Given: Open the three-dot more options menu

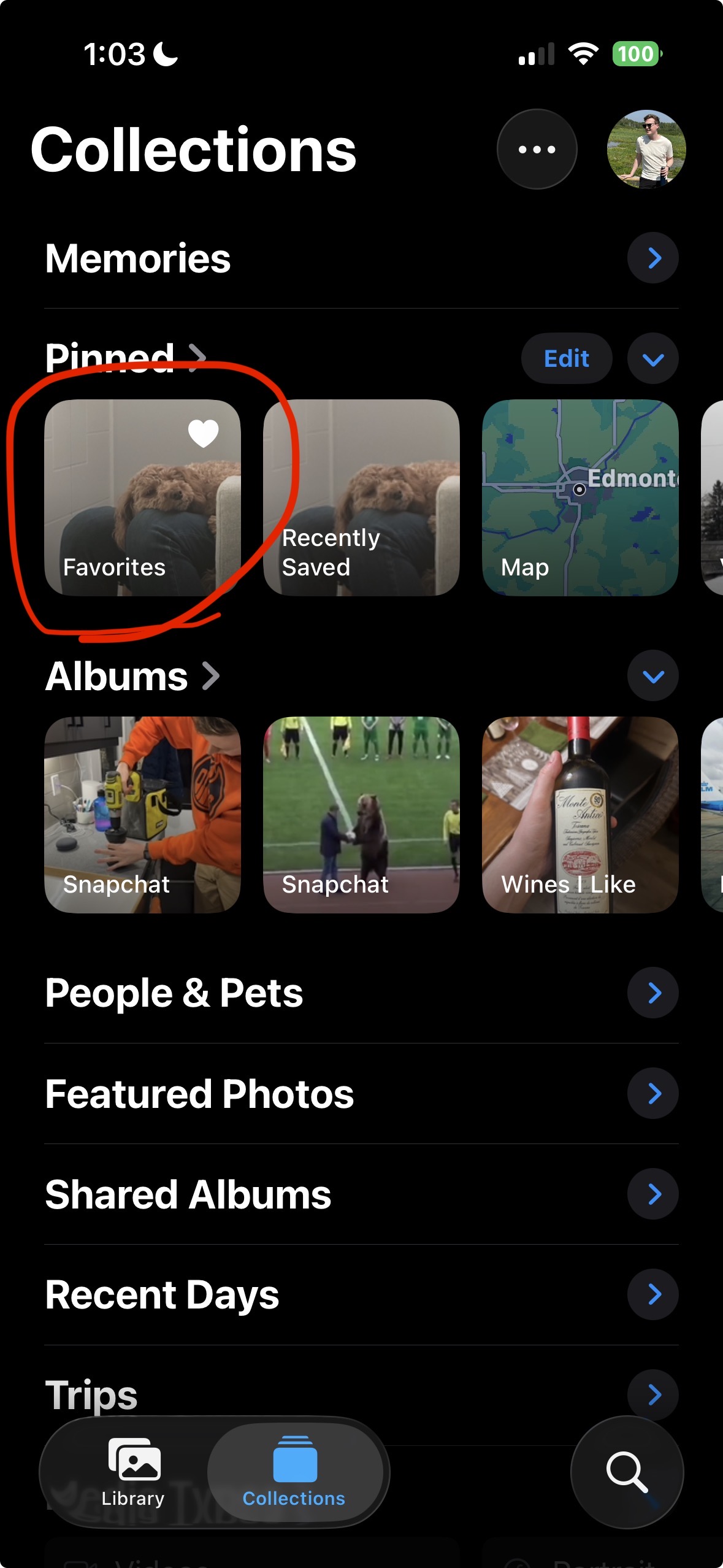Looking at the screenshot, I should point(537,149).
